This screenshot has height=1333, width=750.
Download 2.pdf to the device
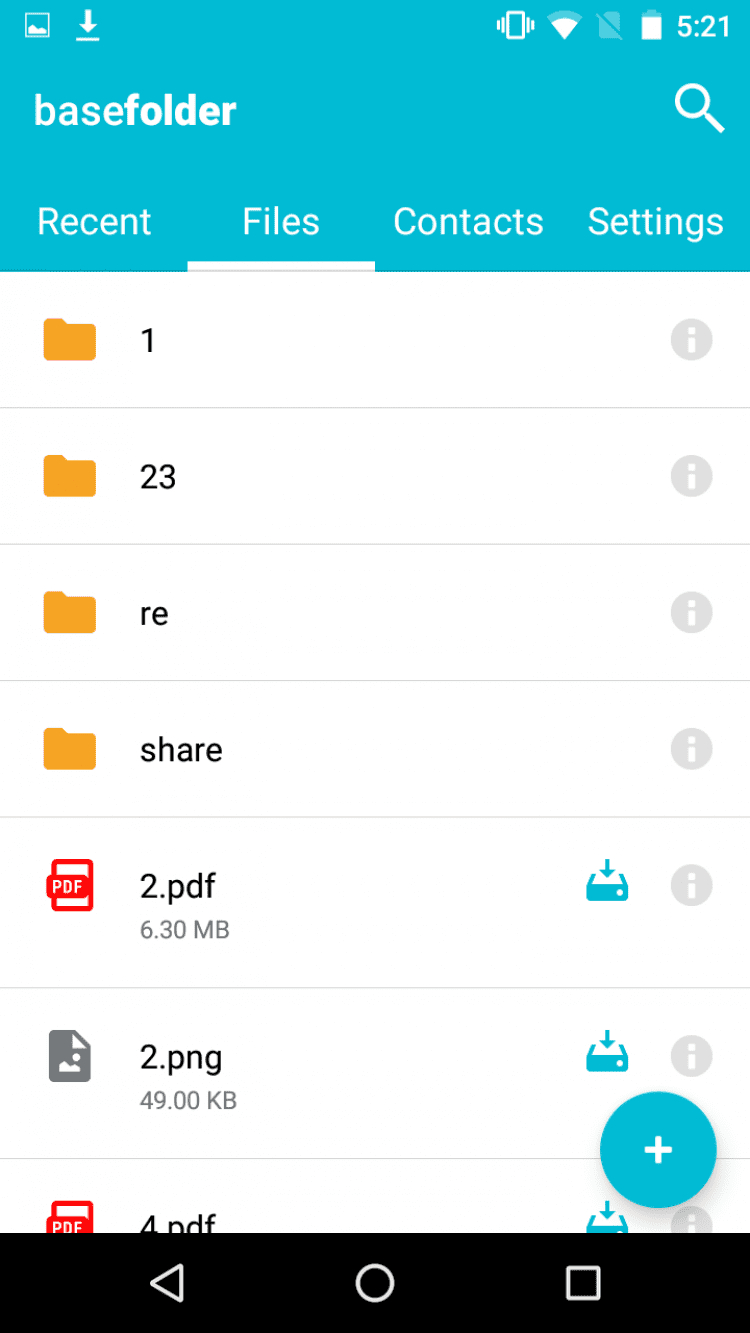coord(607,881)
